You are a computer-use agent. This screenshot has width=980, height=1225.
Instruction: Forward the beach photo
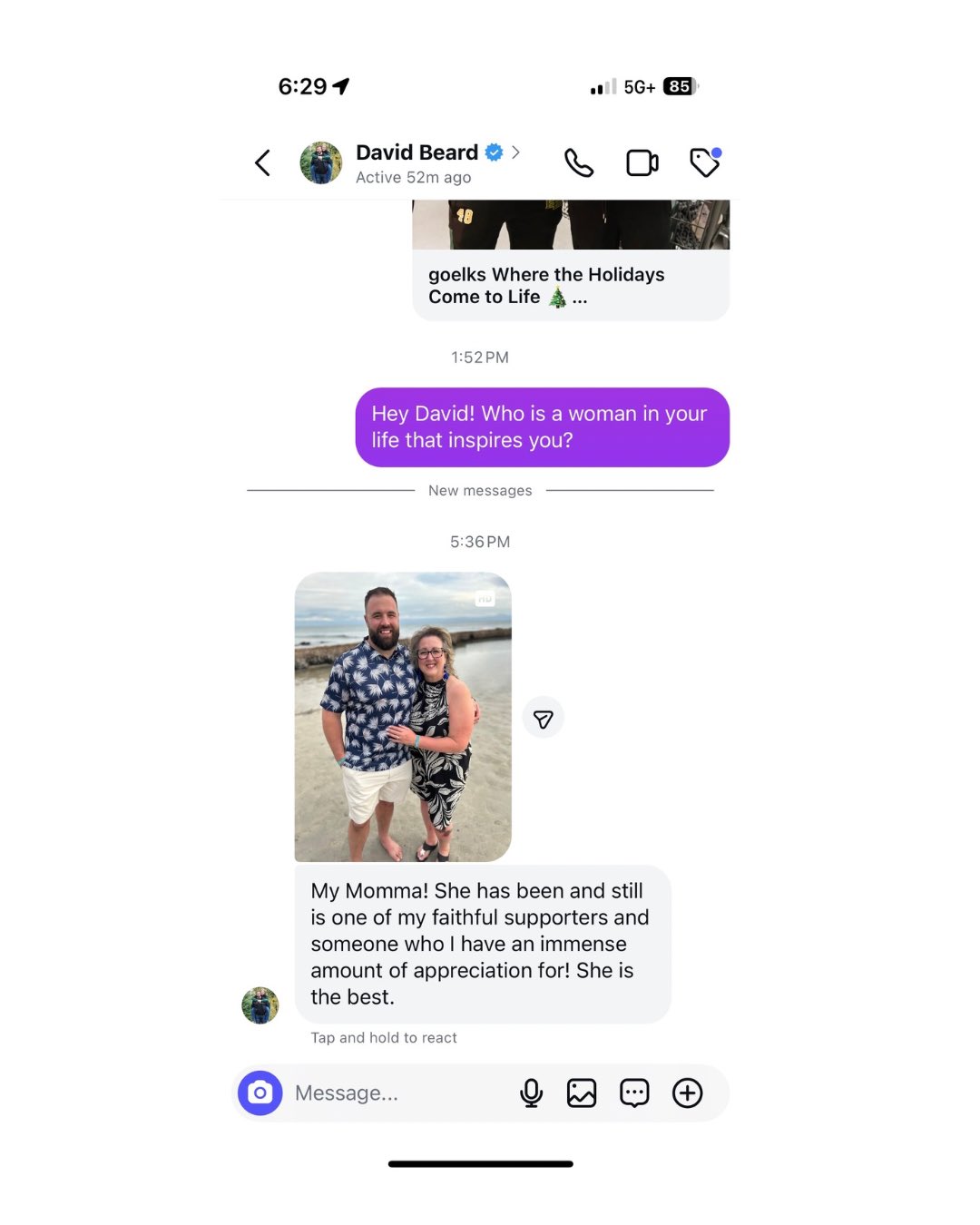[x=544, y=719]
